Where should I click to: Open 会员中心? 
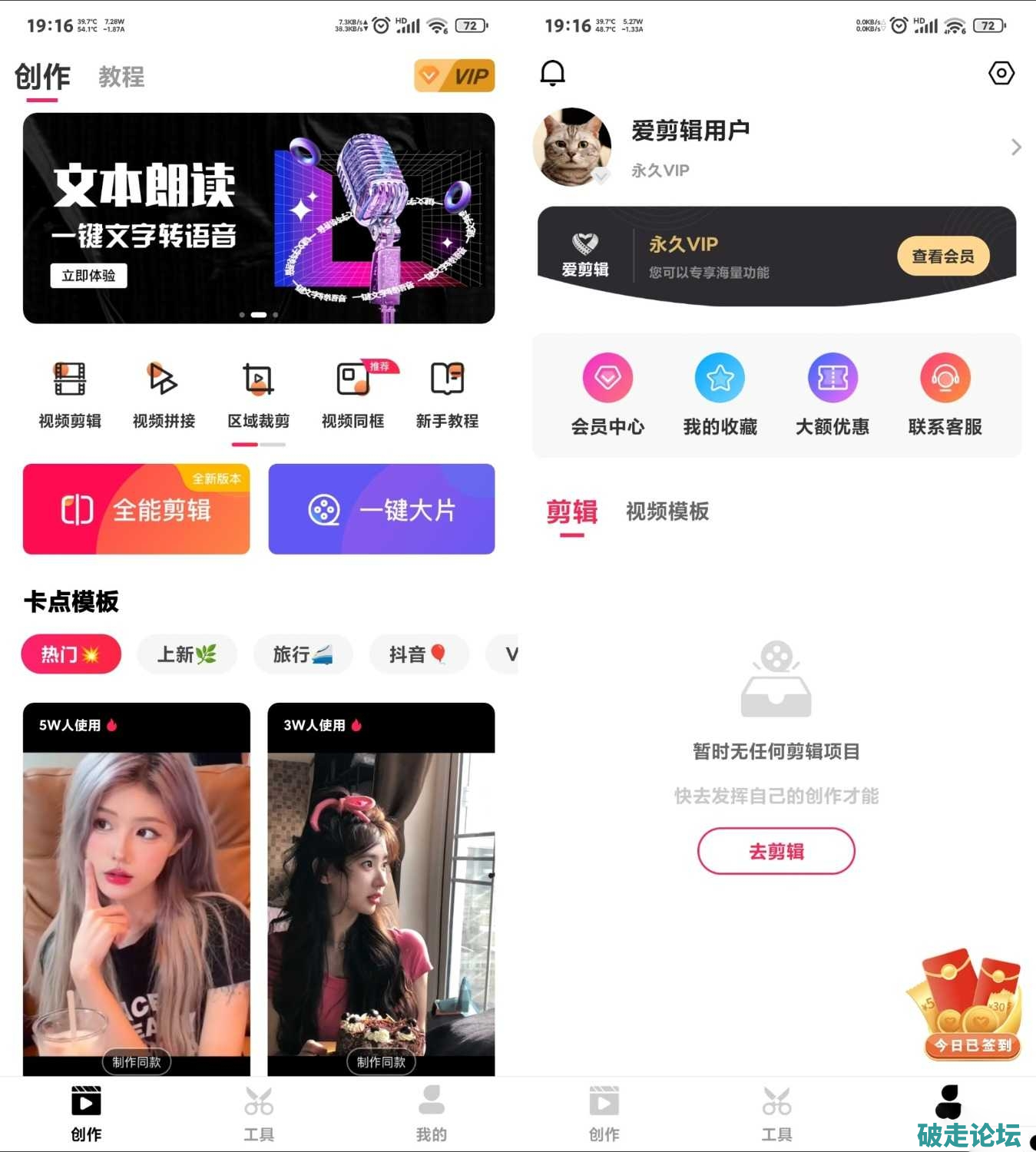607,394
